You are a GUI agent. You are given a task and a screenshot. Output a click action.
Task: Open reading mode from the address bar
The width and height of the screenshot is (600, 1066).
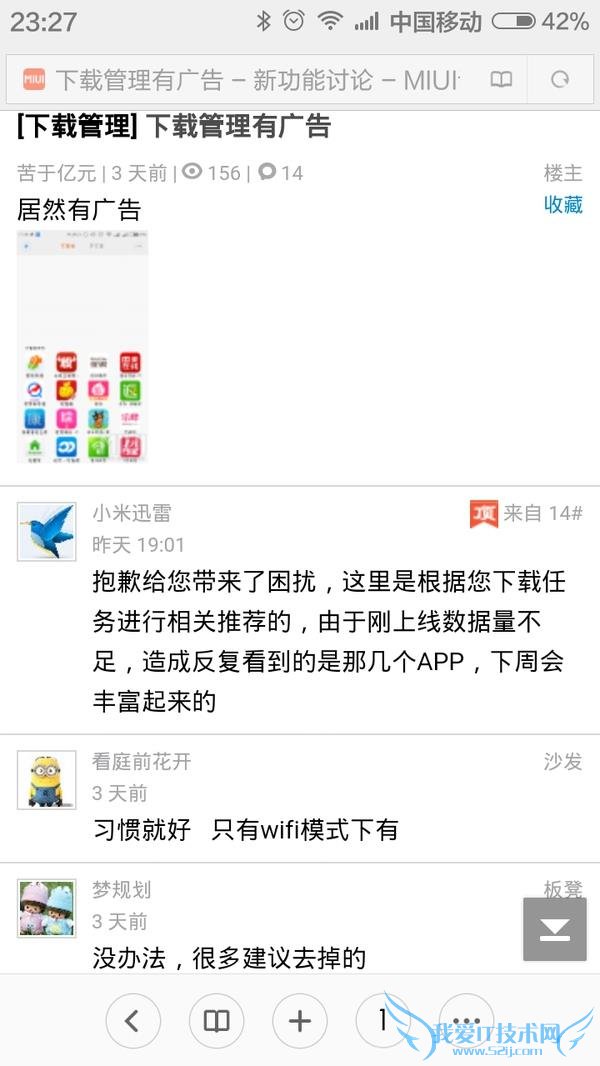(x=501, y=80)
